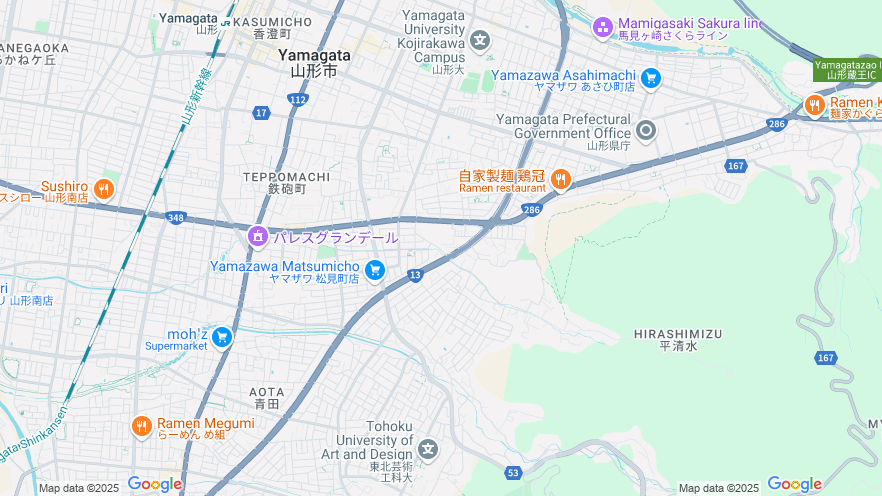Select the パレスグランデール venue pin
This screenshot has height=496, width=882.
point(258,237)
